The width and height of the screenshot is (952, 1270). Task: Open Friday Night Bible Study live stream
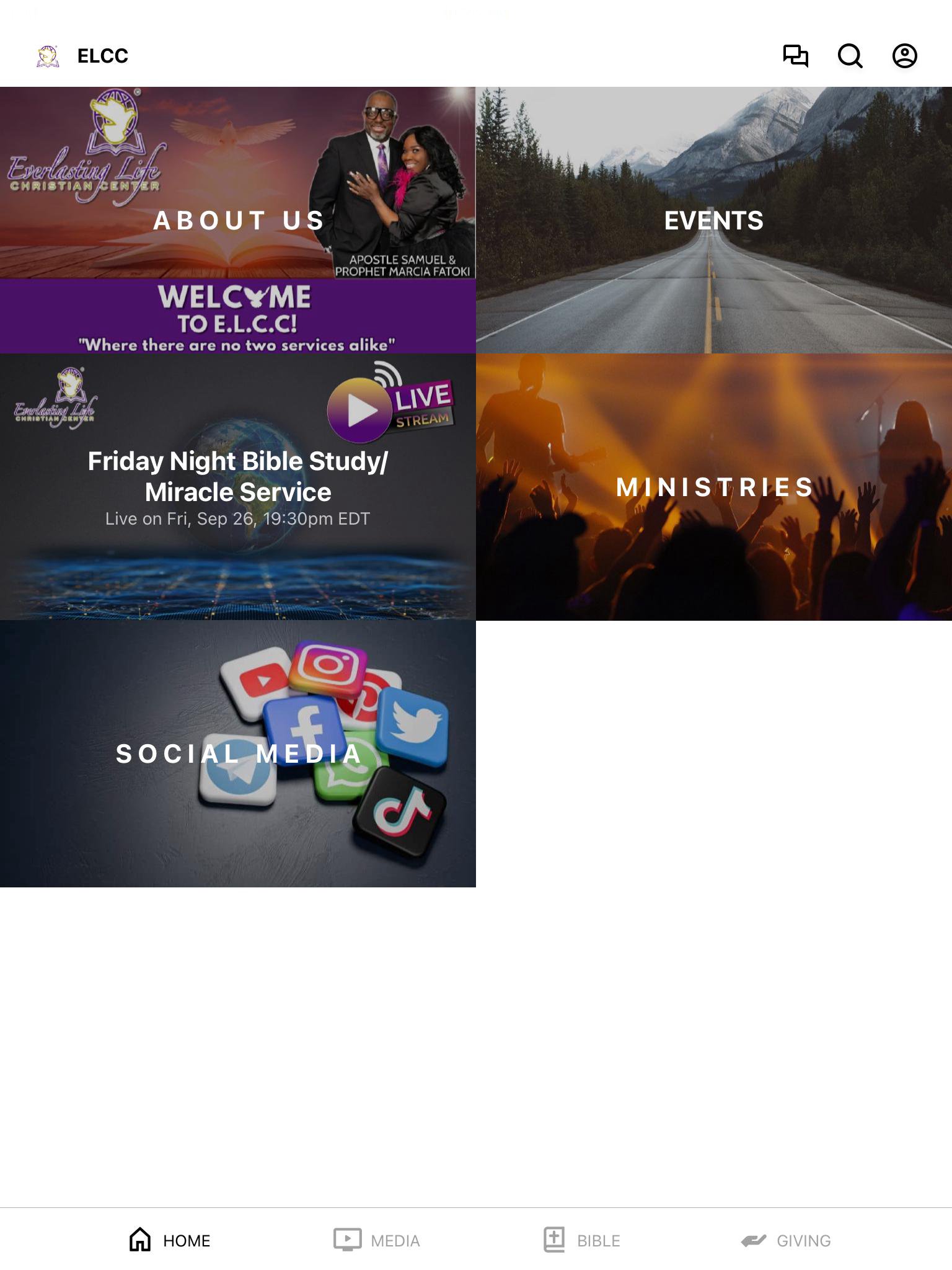point(238,487)
